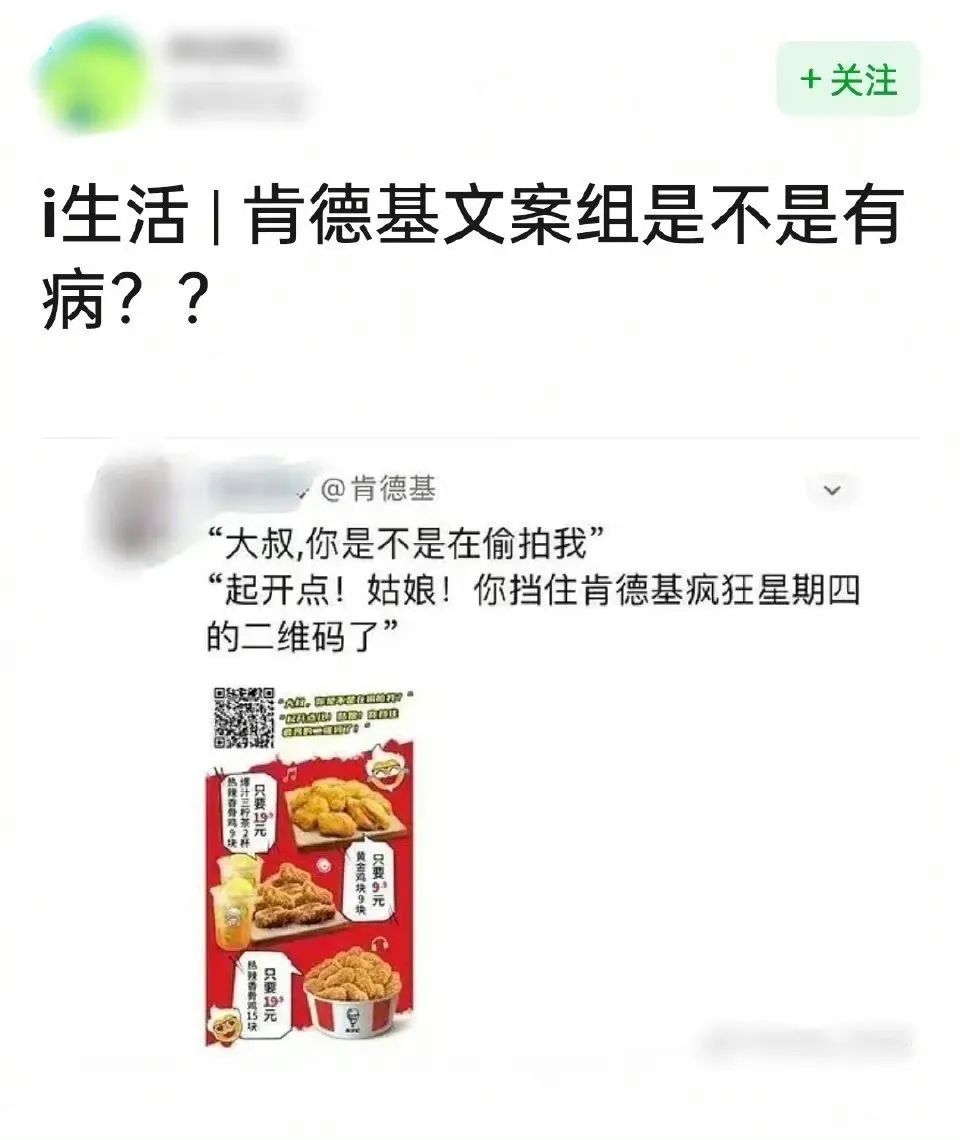Follow the post author with 关注
The image size is (960, 1140).
(848, 79)
